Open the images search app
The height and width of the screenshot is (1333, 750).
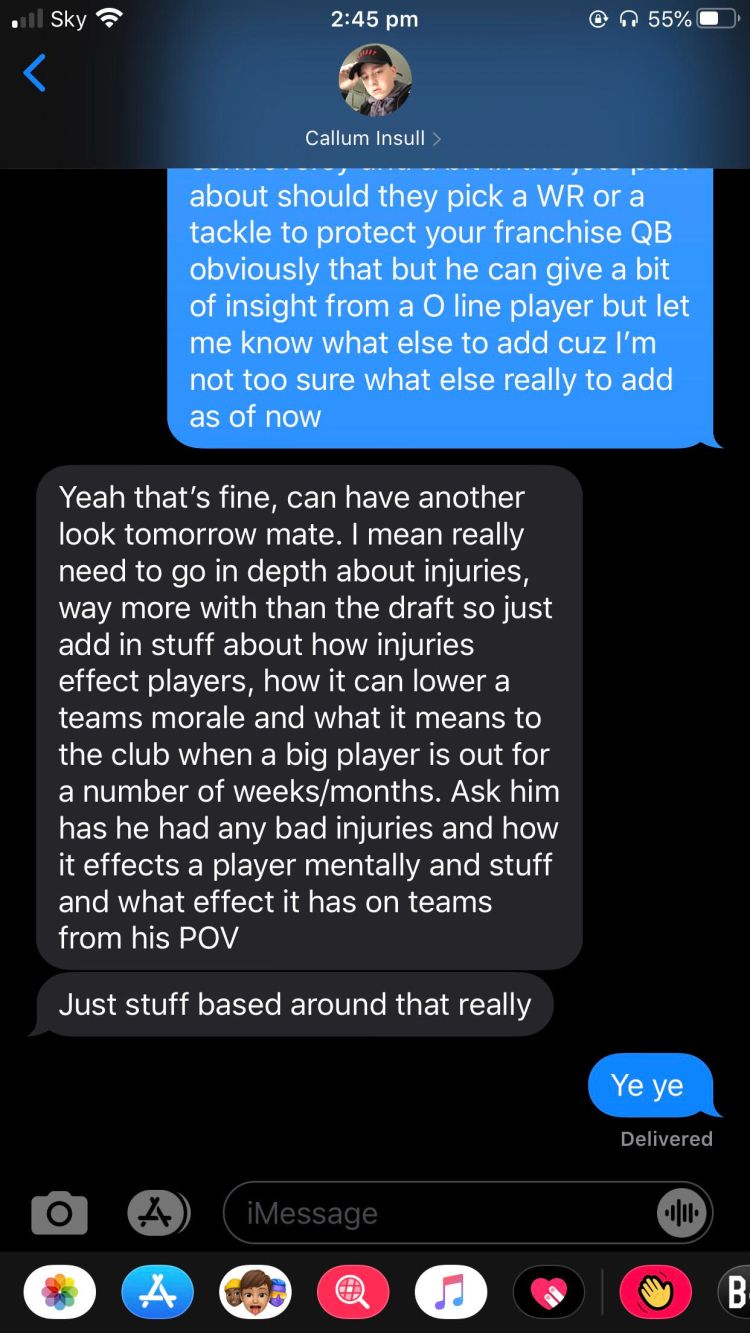354,1292
